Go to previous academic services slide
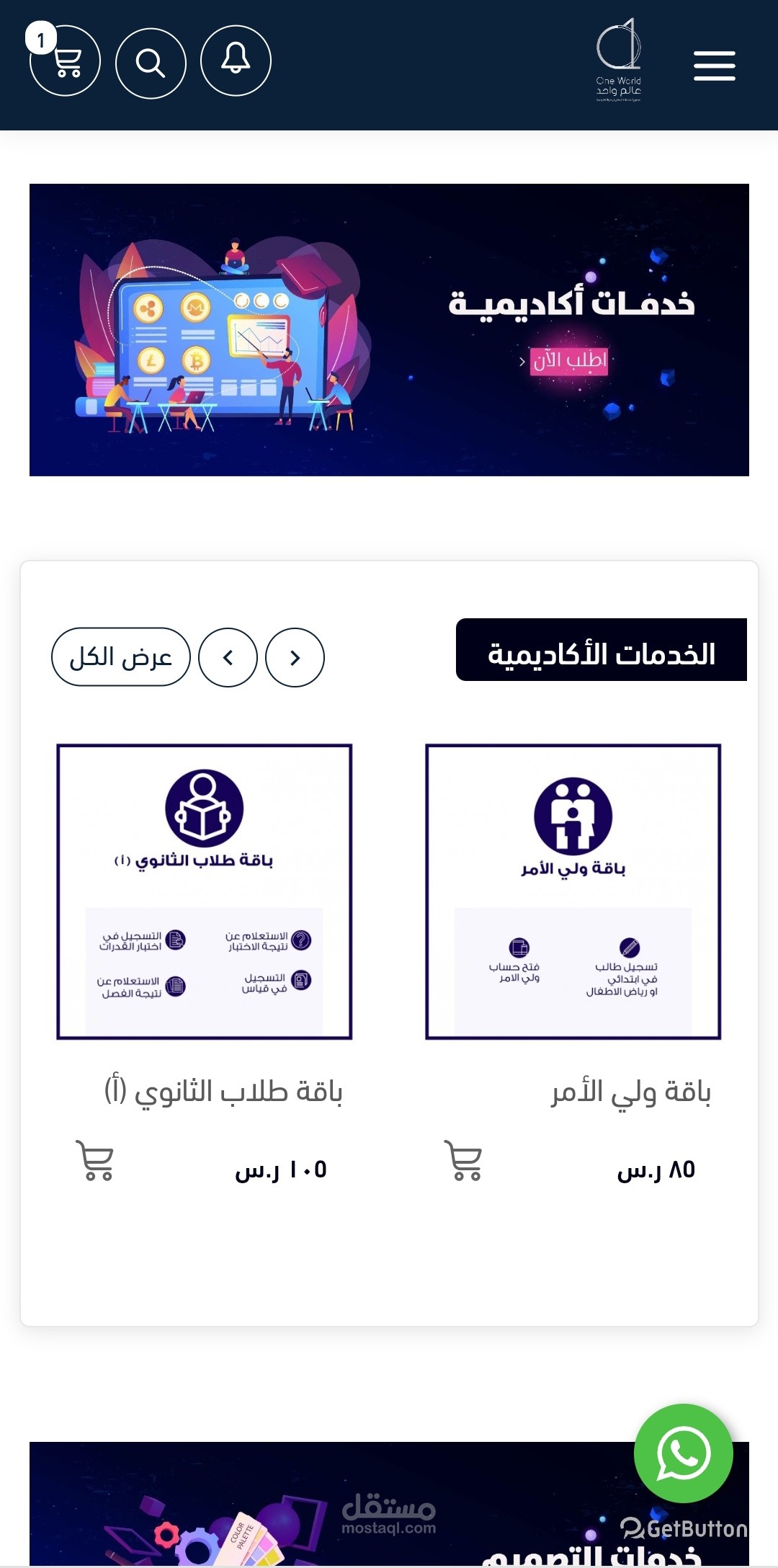Image resolution: width=778 pixels, height=1568 pixels. point(228,657)
